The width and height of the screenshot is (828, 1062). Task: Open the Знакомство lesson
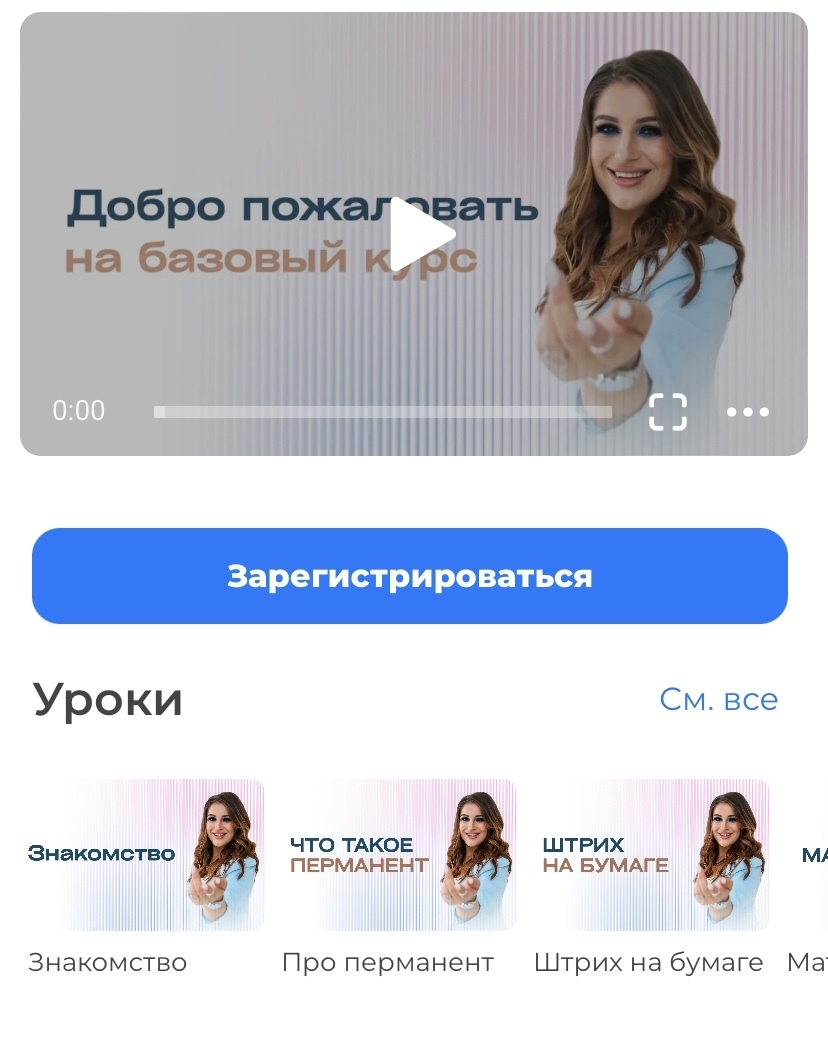pyautogui.click(x=147, y=855)
